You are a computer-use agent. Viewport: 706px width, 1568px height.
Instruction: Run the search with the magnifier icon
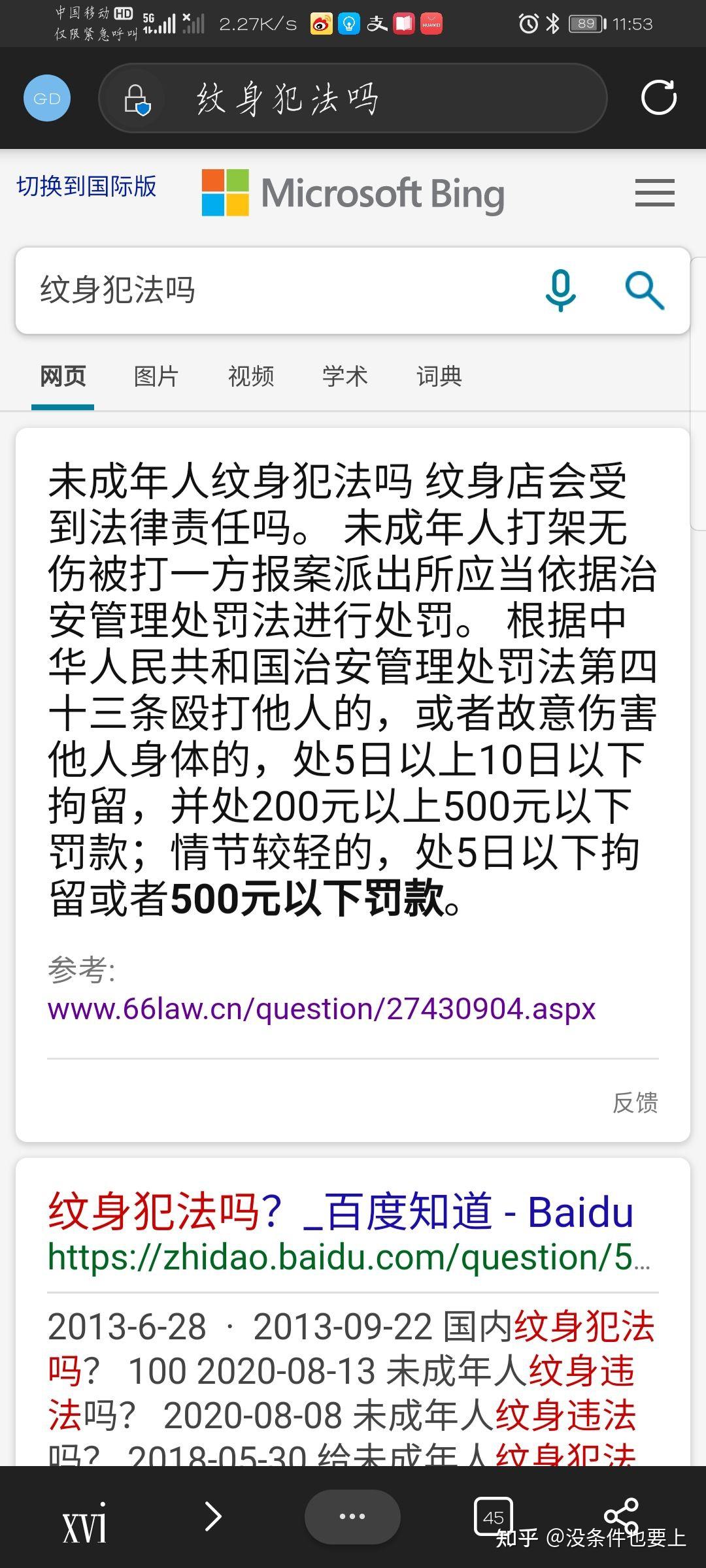coord(644,290)
